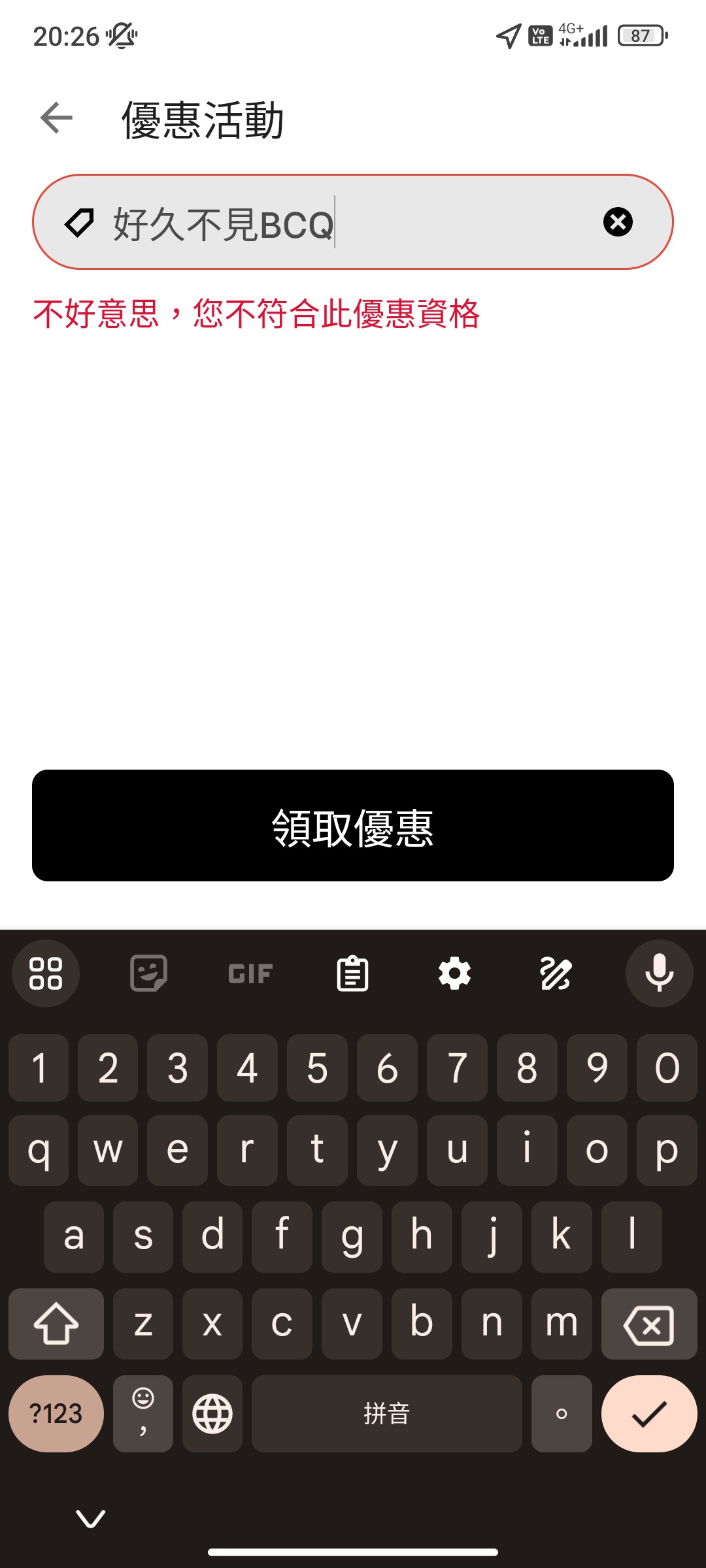Go back from 優惠活動 page
This screenshot has height=1568, width=706.
coord(56,118)
